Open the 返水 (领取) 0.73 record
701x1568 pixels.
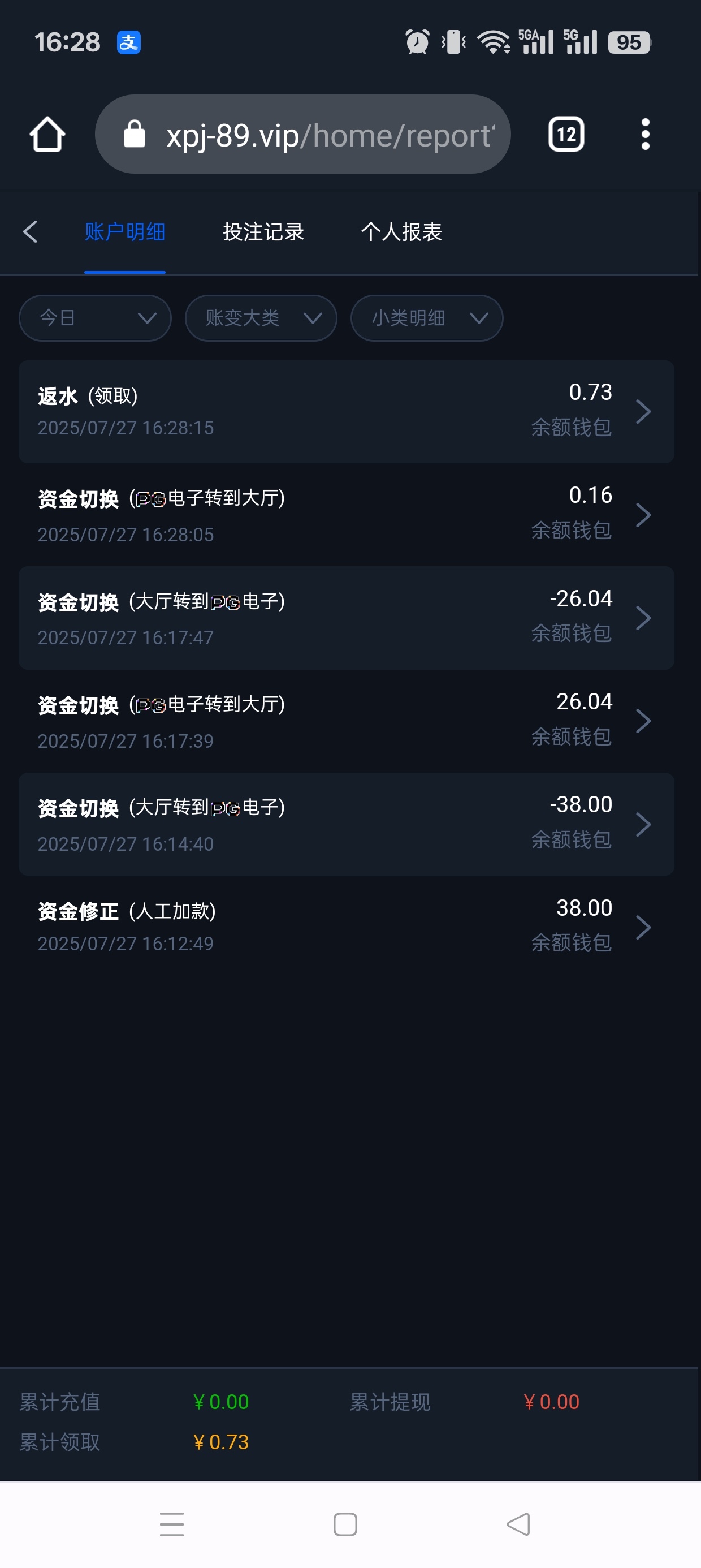pyautogui.click(x=345, y=411)
